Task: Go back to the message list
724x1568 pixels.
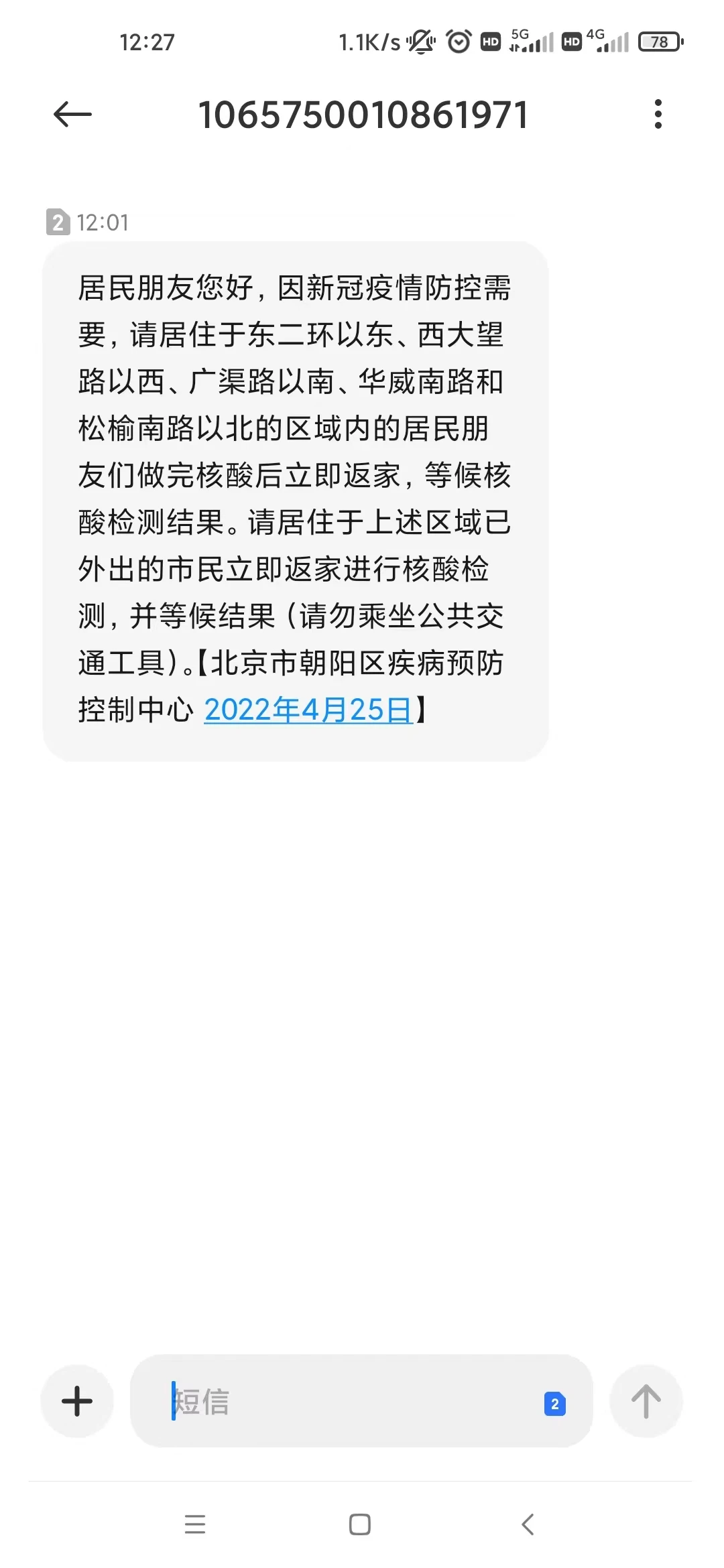Action: [72, 115]
